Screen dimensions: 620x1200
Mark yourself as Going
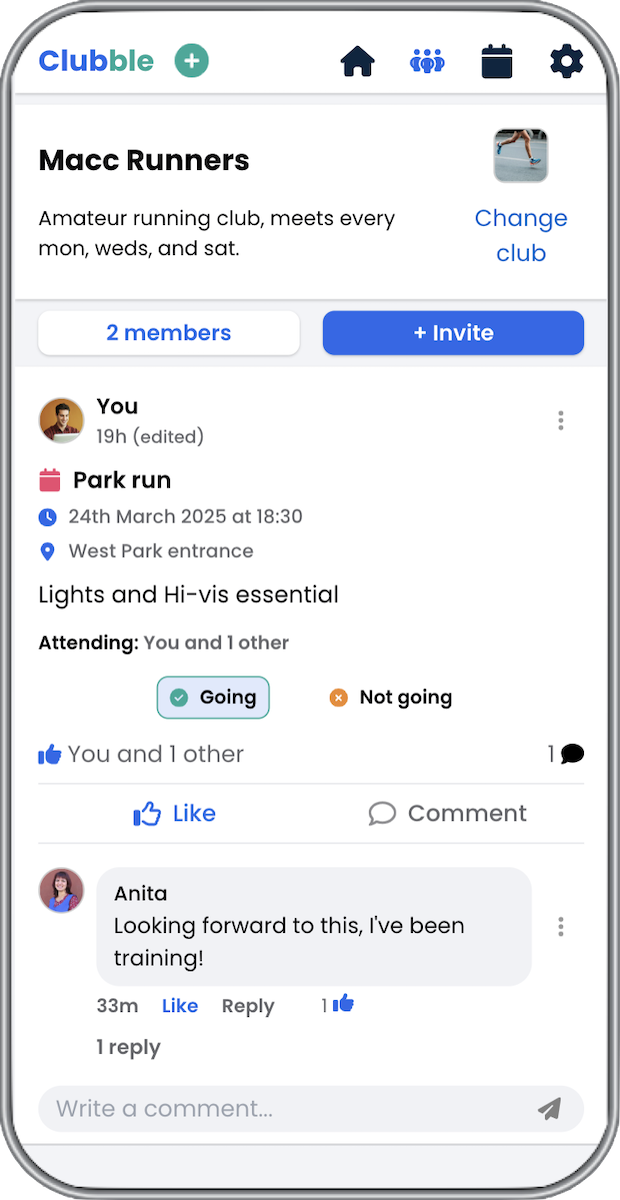[x=213, y=697]
